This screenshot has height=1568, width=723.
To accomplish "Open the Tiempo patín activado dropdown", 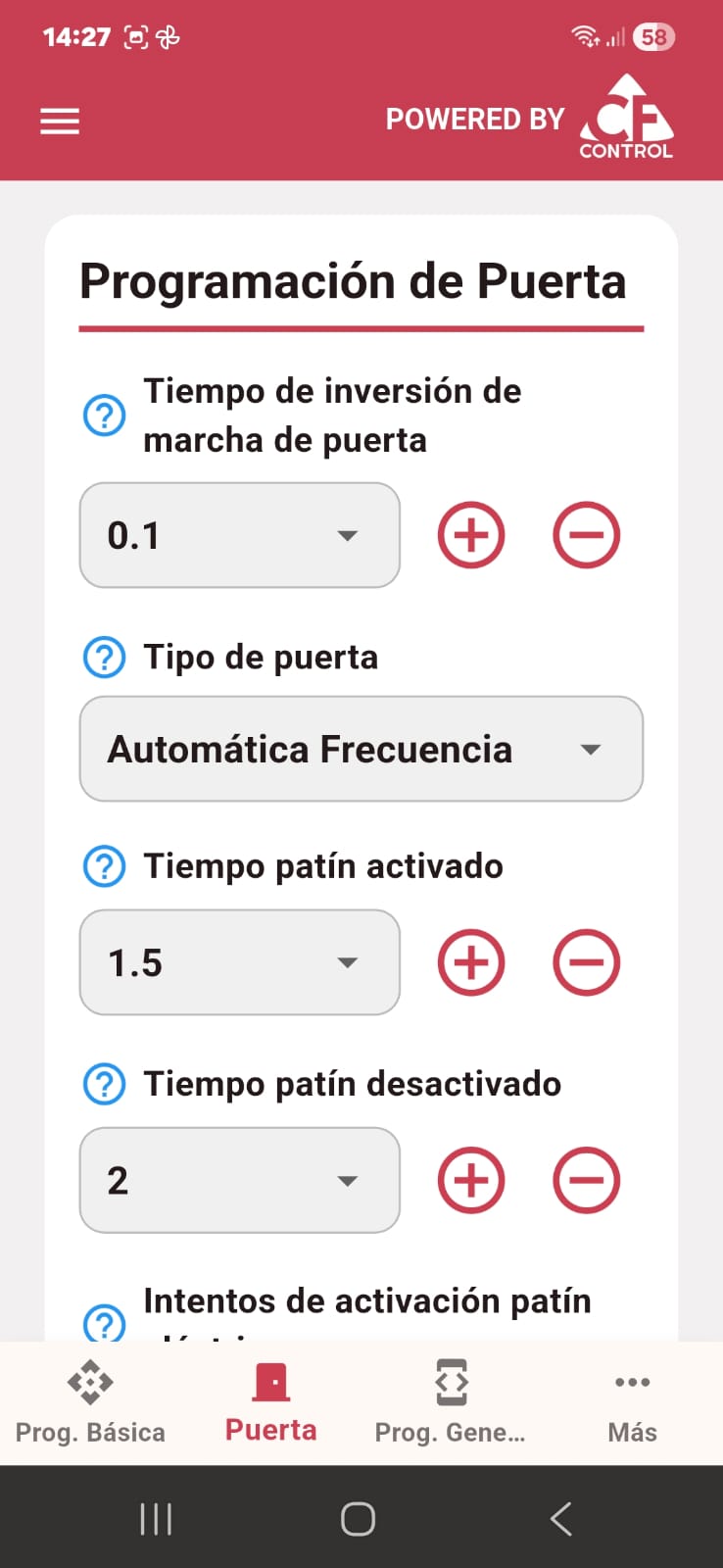I will point(239,962).
